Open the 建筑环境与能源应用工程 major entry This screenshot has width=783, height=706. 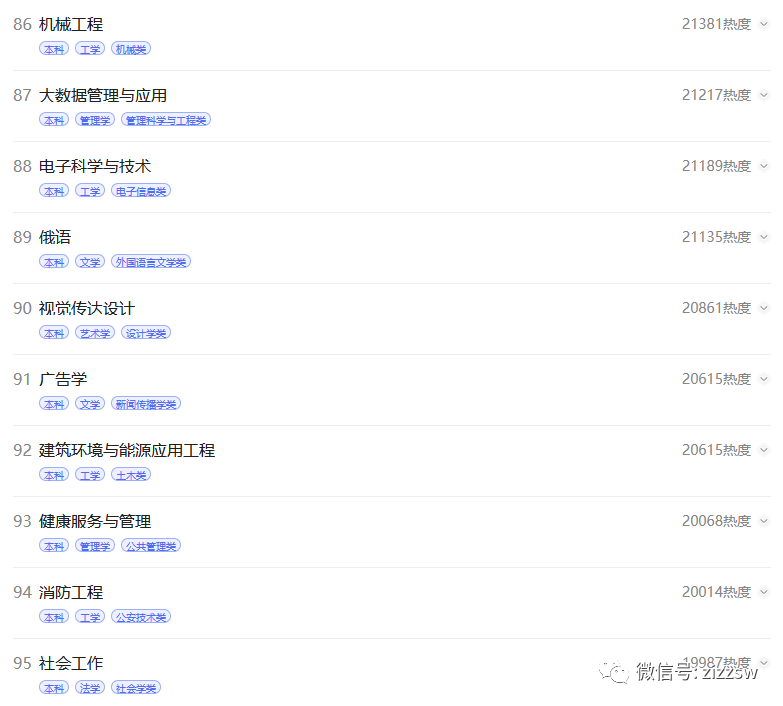coord(127,450)
